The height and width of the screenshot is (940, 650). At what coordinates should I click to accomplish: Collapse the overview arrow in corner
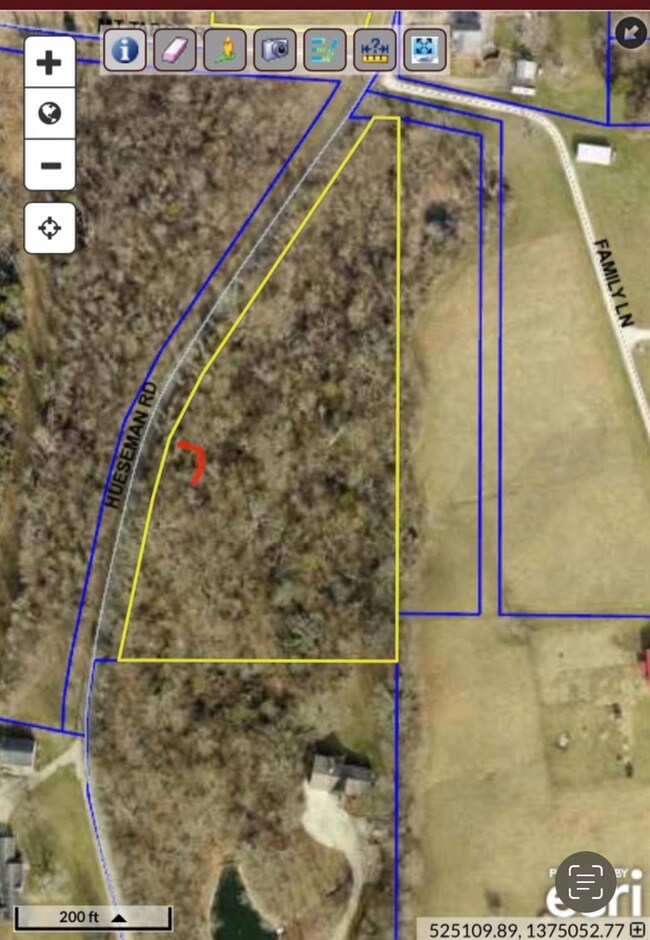click(630, 32)
